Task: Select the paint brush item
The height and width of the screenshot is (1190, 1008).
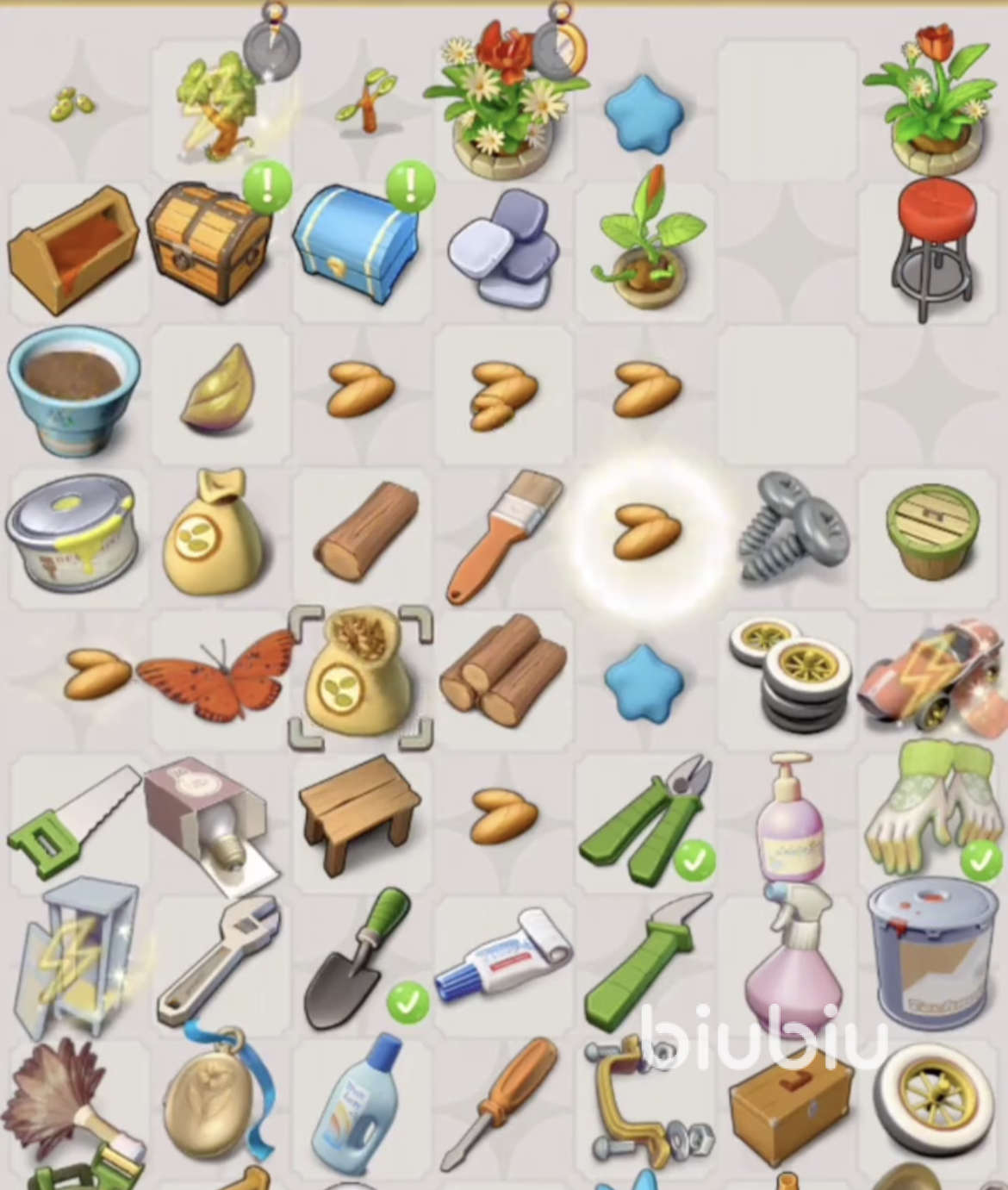Action: [504, 534]
